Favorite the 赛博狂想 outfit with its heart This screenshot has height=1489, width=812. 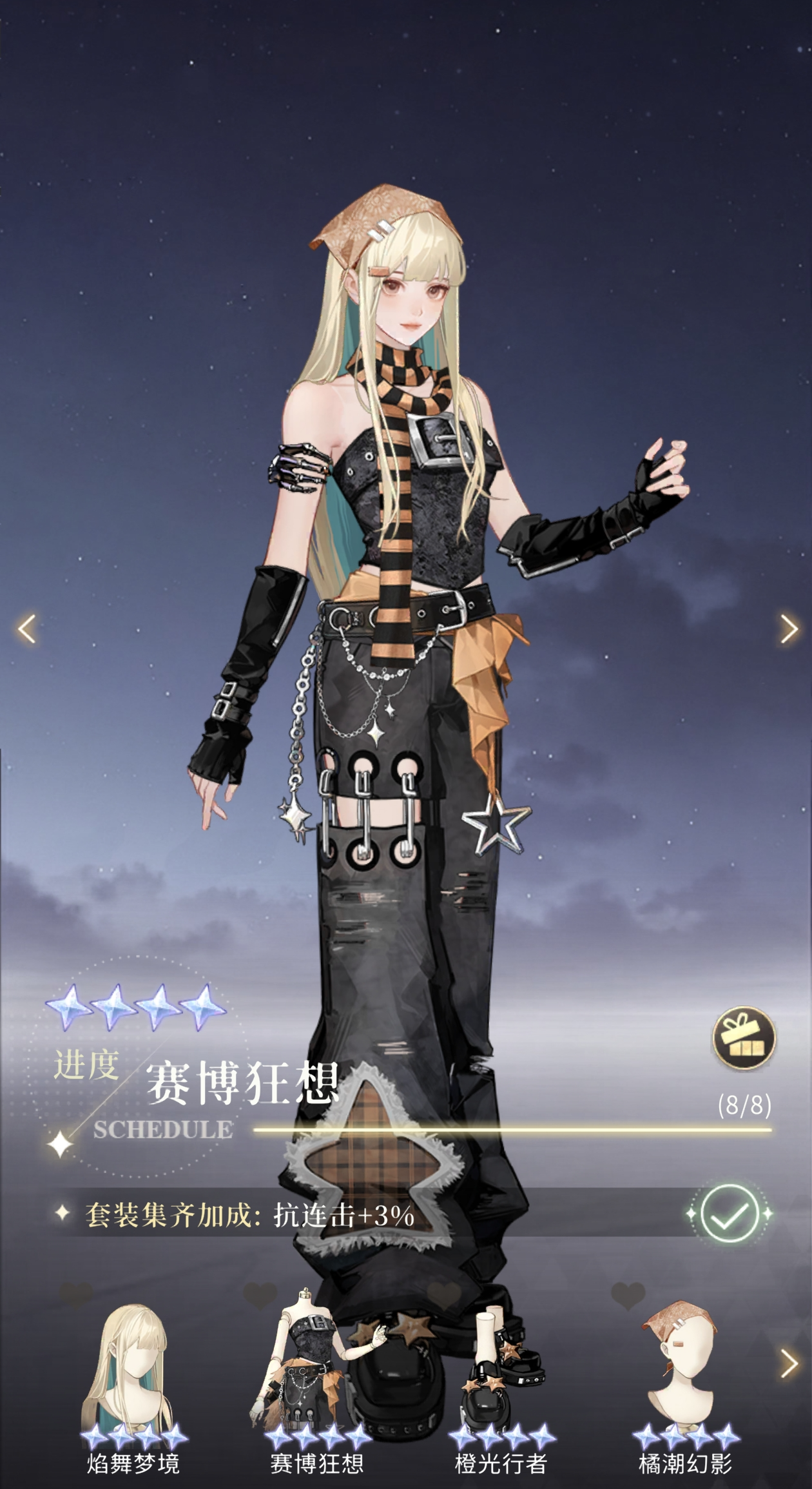(x=260, y=1296)
